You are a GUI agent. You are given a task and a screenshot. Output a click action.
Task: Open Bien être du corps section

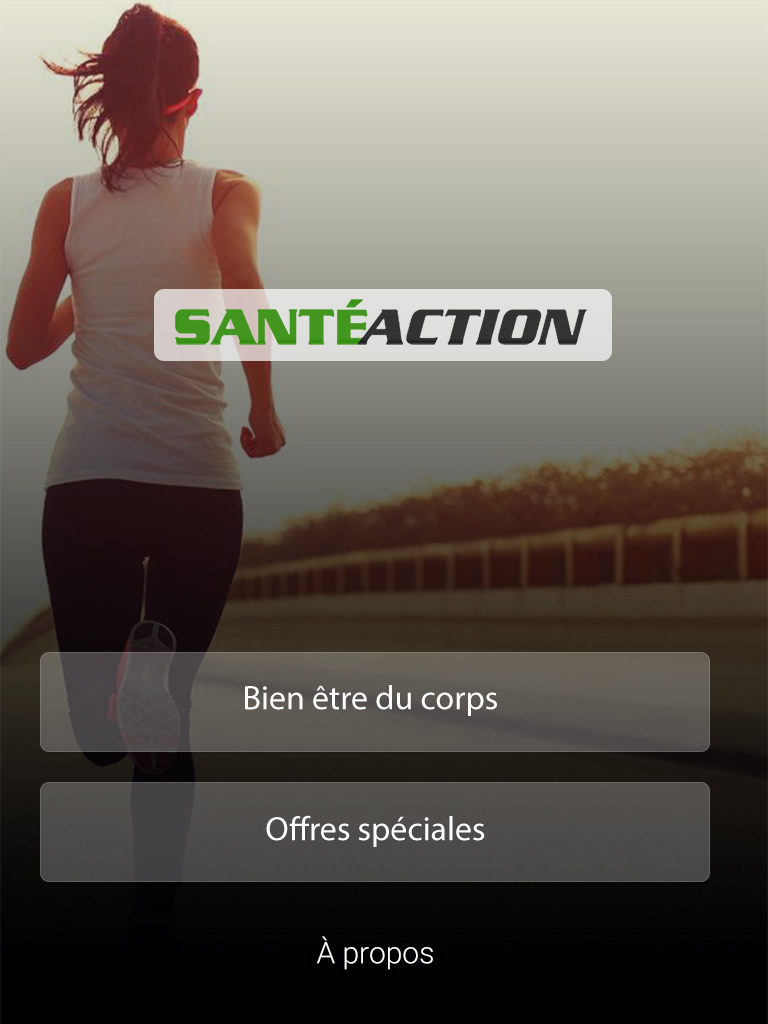click(375, 701)
